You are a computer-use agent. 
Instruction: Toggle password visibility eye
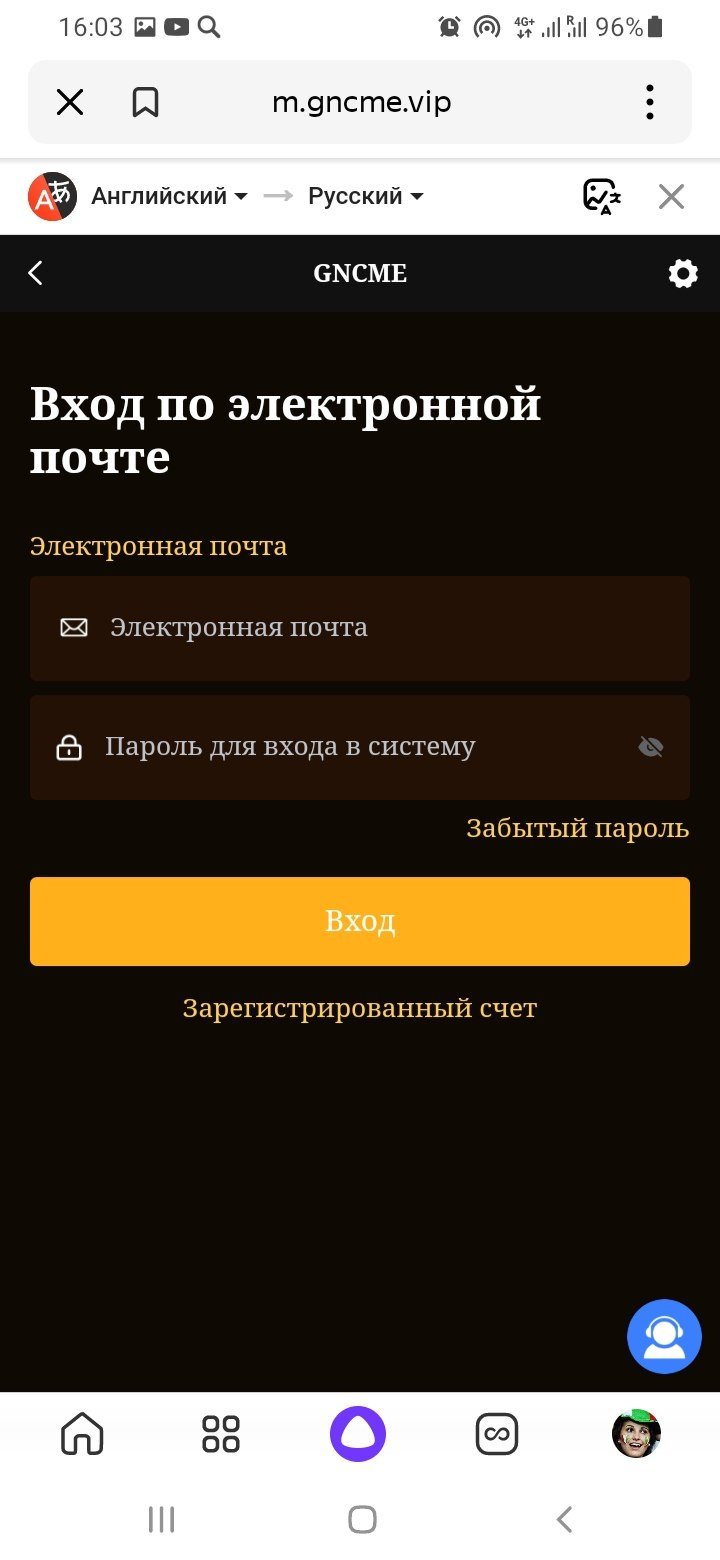click(x=651, y=747)
